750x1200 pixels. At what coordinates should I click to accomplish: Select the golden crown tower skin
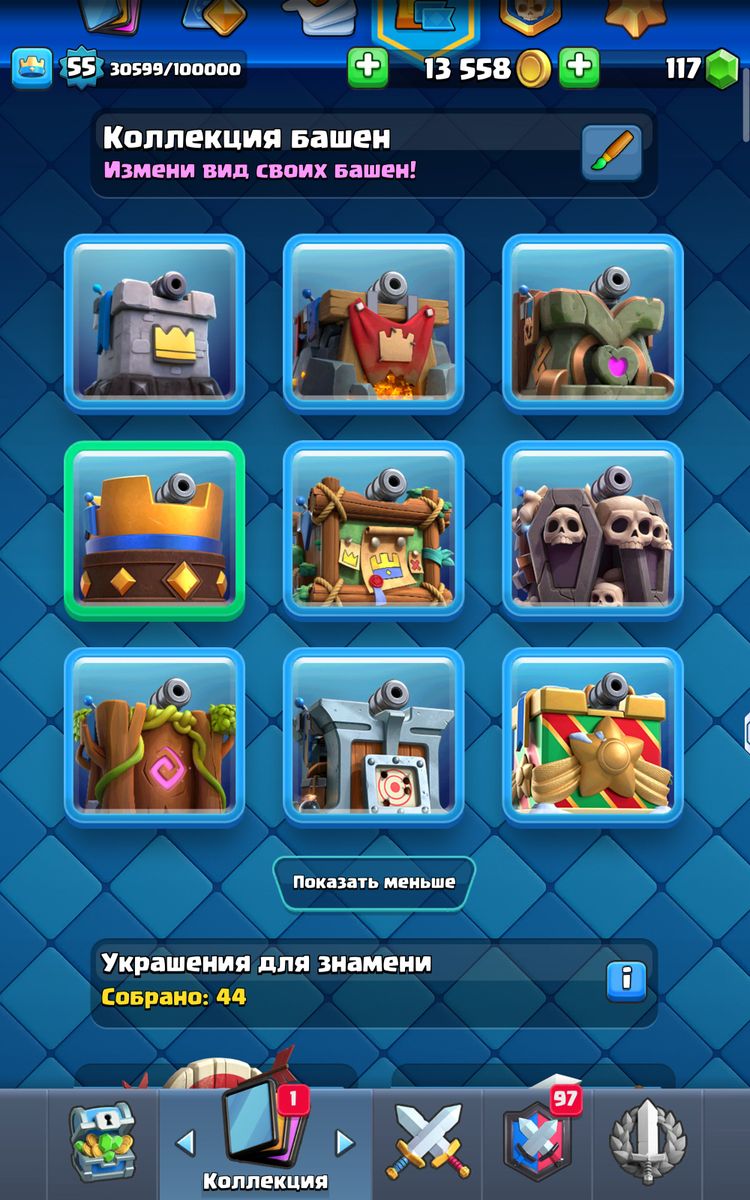click(x=155, y=530)
